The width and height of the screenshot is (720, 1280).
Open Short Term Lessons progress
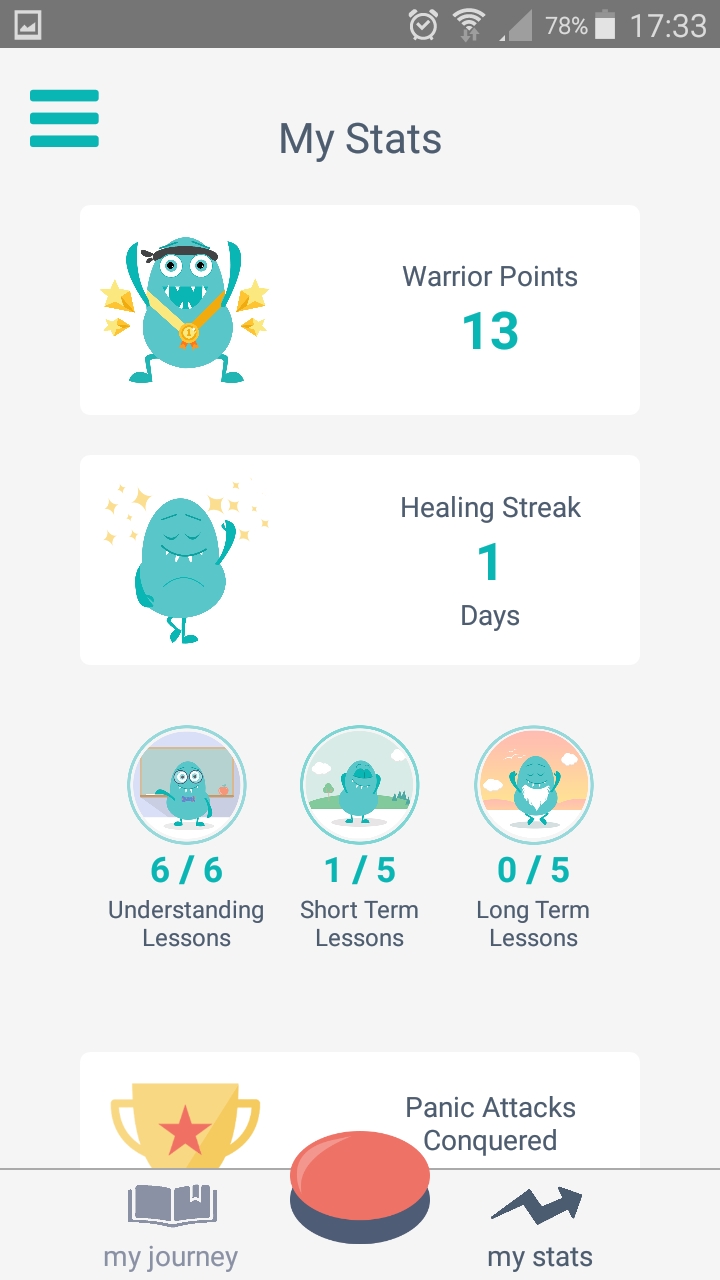click(x=359, y=785)
